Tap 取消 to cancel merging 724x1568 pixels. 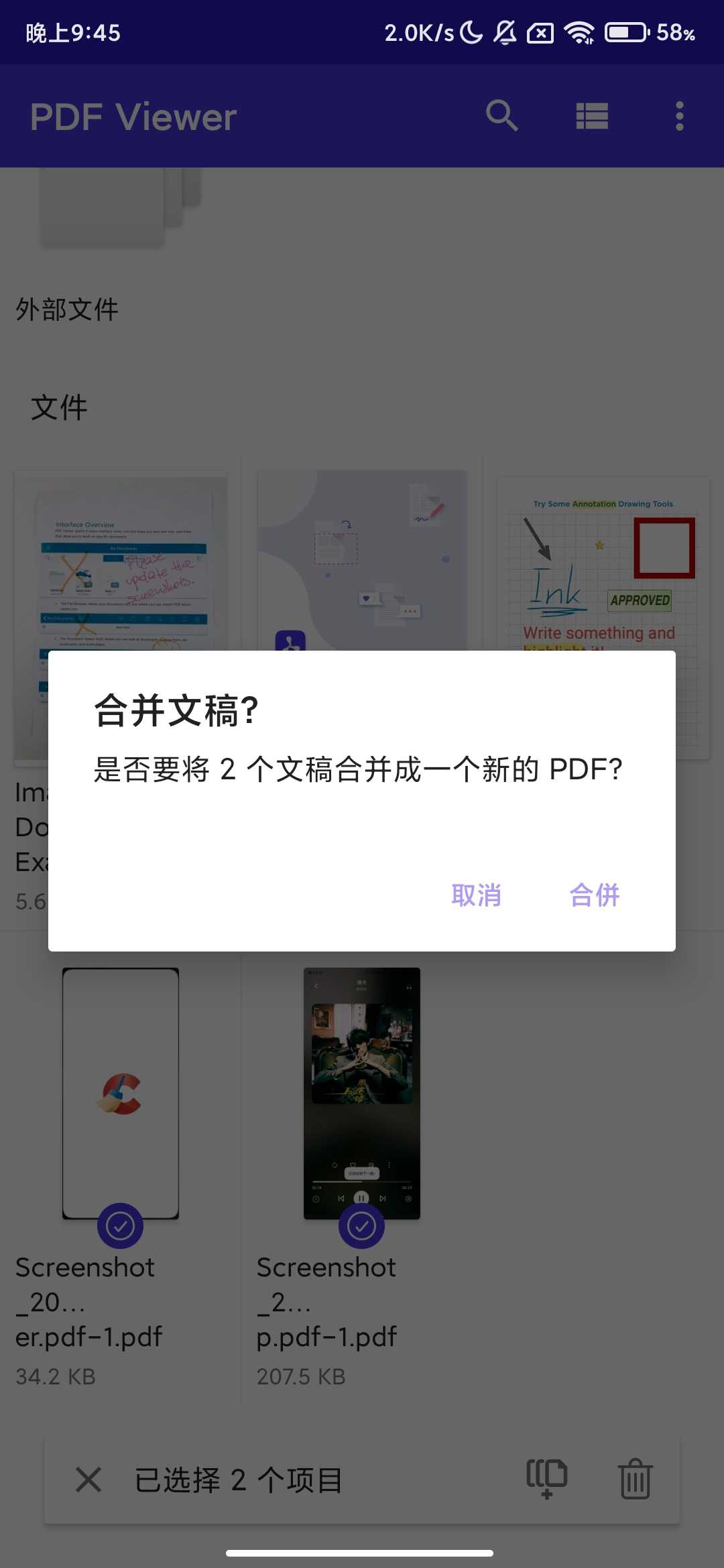476,895
